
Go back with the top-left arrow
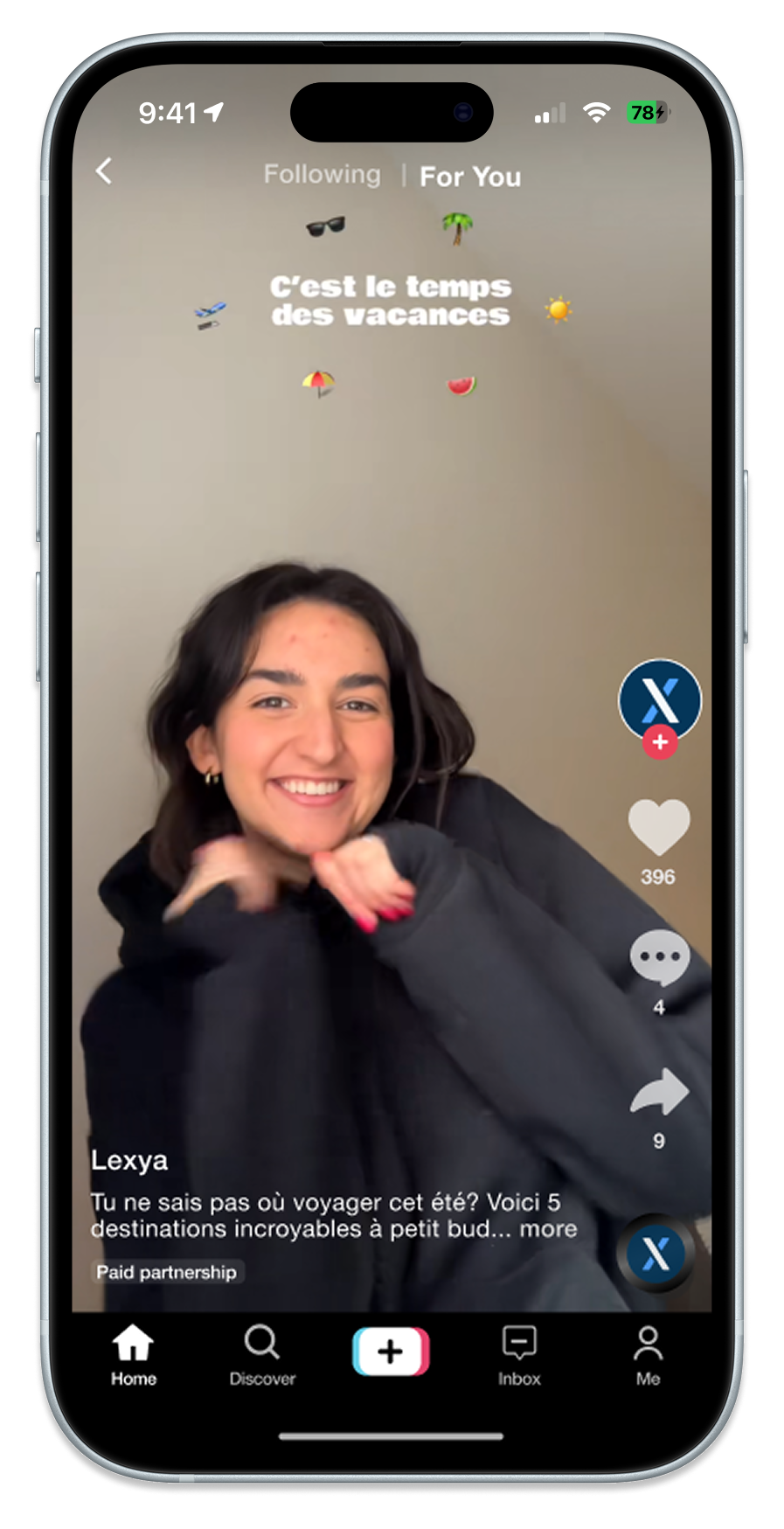click(x=104, y=171)
